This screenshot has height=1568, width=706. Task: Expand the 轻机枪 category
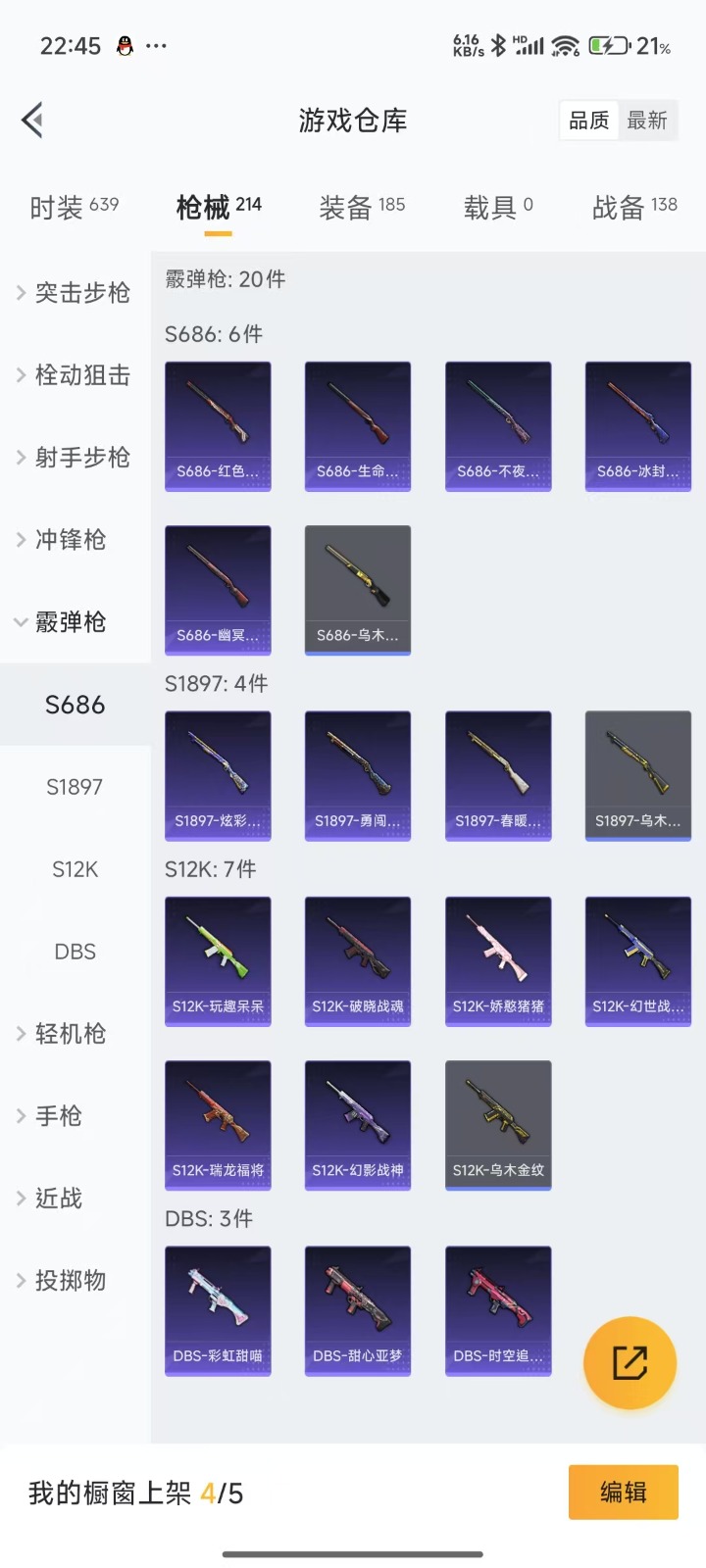click(75, 1034)
